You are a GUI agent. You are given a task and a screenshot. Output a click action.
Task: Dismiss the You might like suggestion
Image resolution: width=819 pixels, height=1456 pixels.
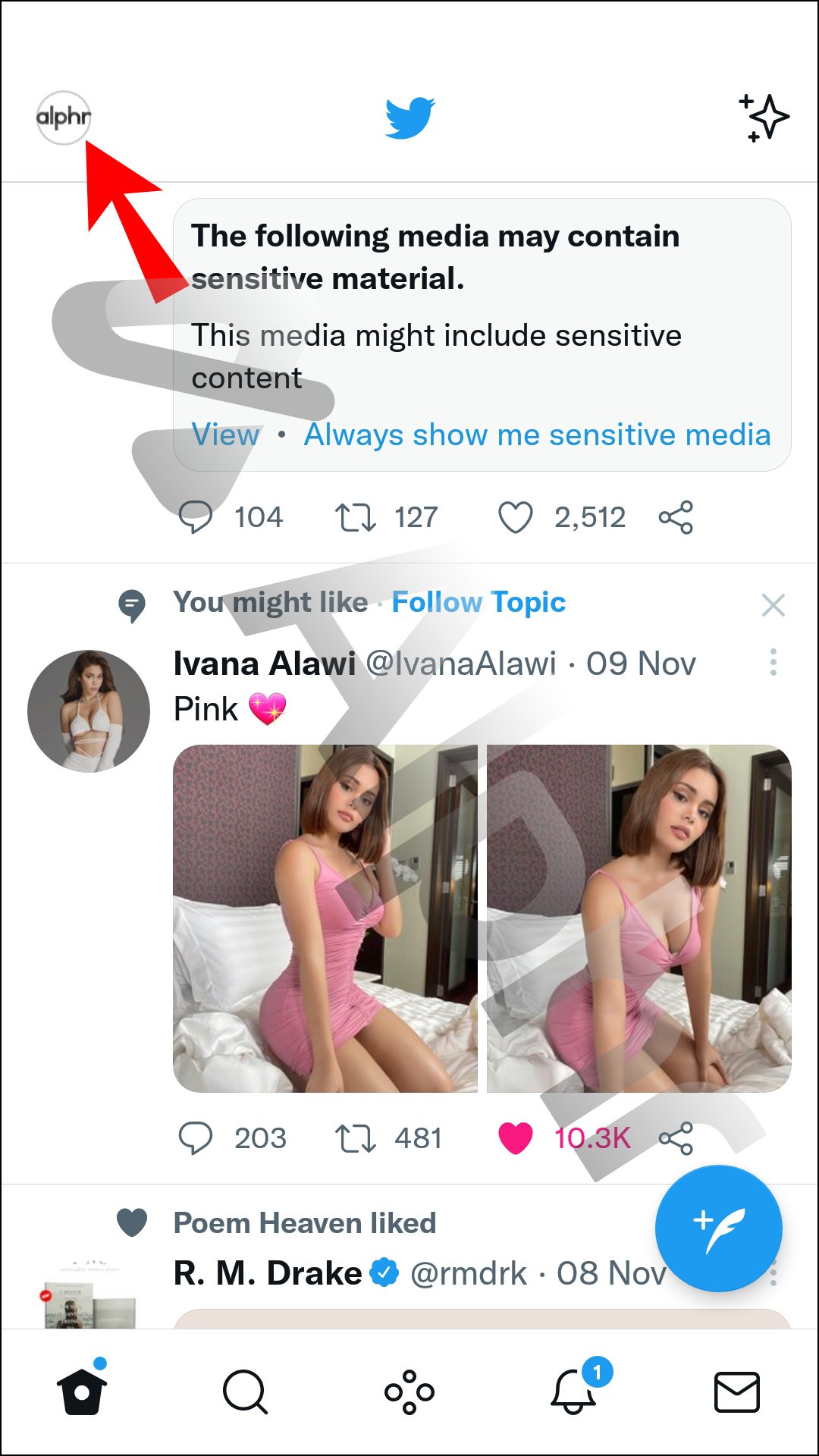coord(773,605)
